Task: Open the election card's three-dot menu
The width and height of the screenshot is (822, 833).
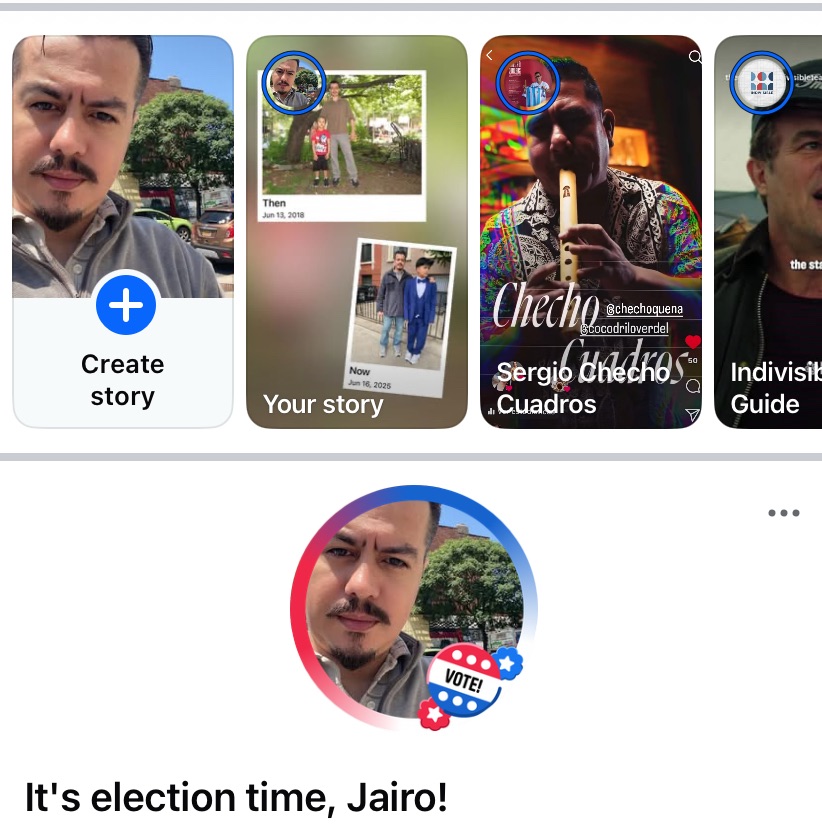Action: (x=783, y=513)
